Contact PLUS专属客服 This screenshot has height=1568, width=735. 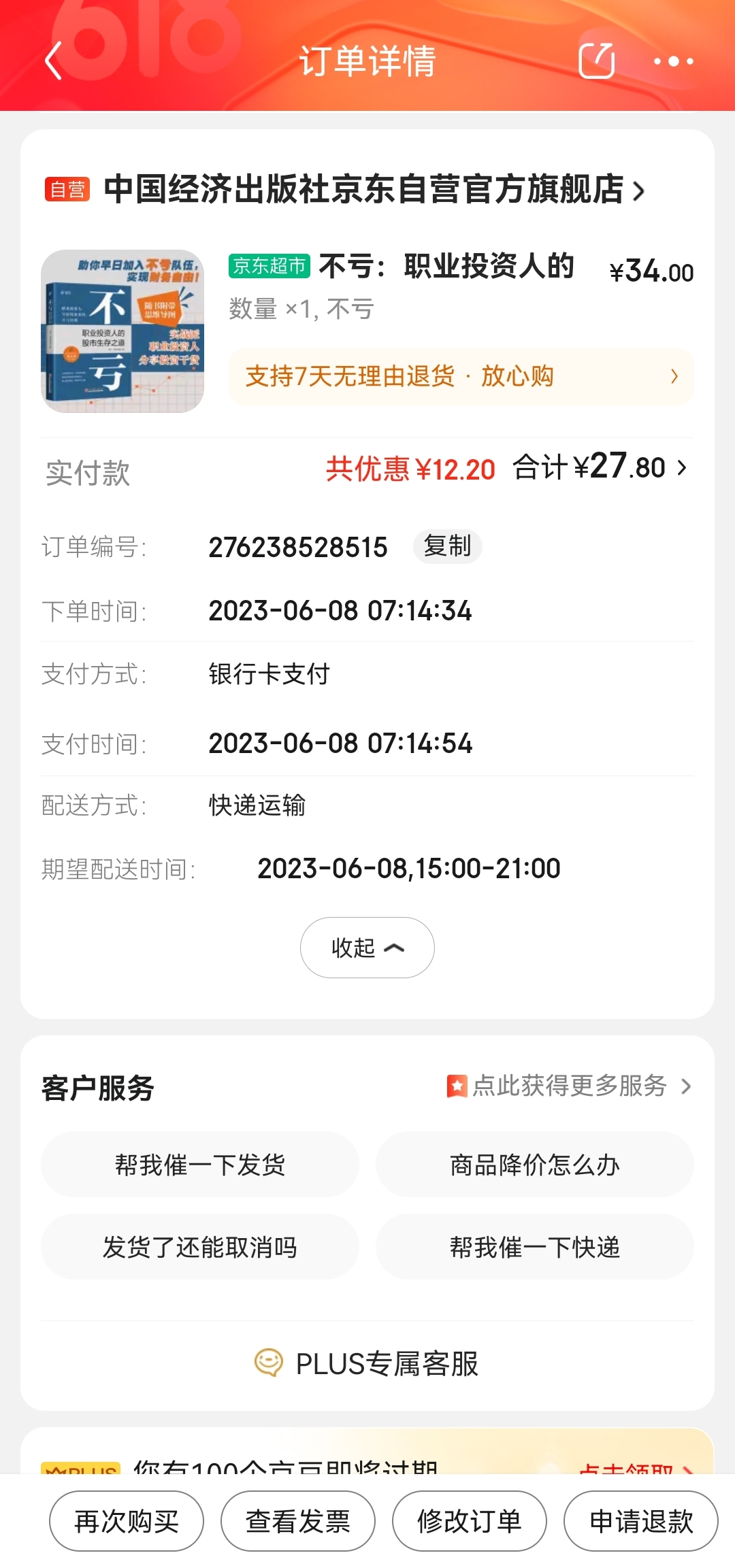pos(367,1364)
